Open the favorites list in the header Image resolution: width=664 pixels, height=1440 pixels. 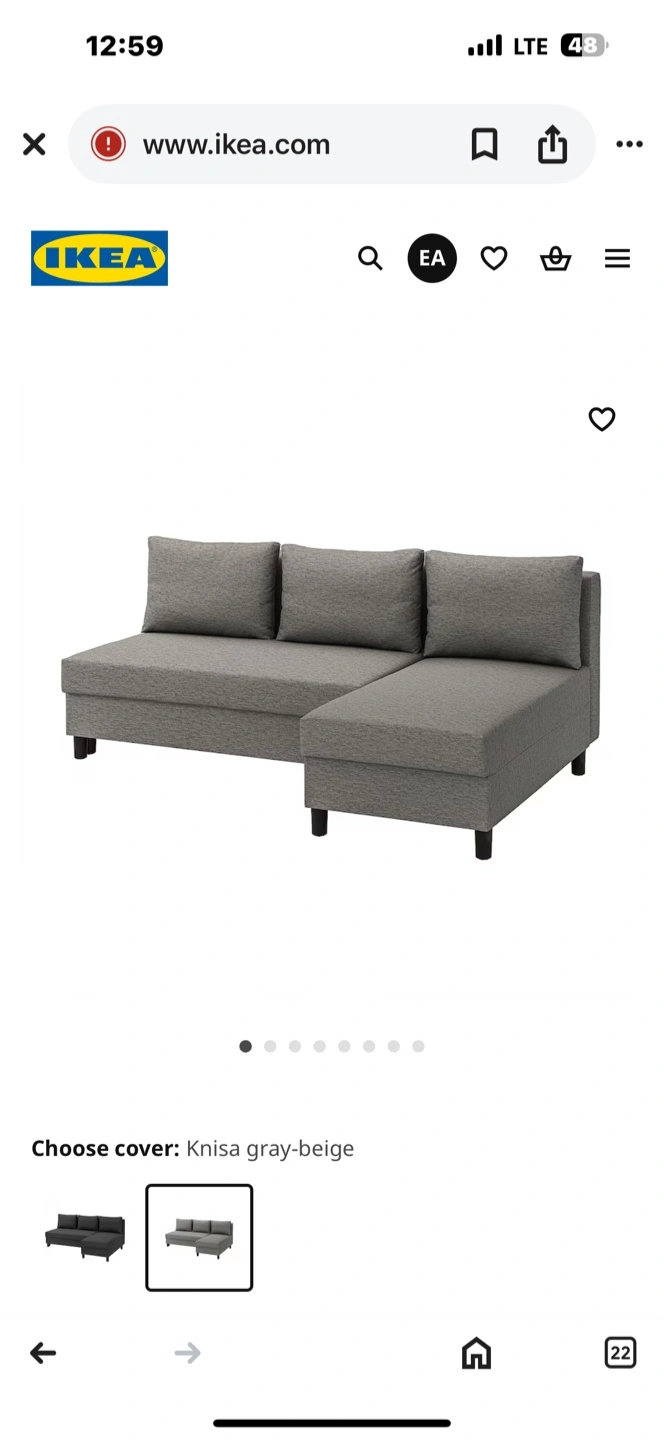(494, 259)
